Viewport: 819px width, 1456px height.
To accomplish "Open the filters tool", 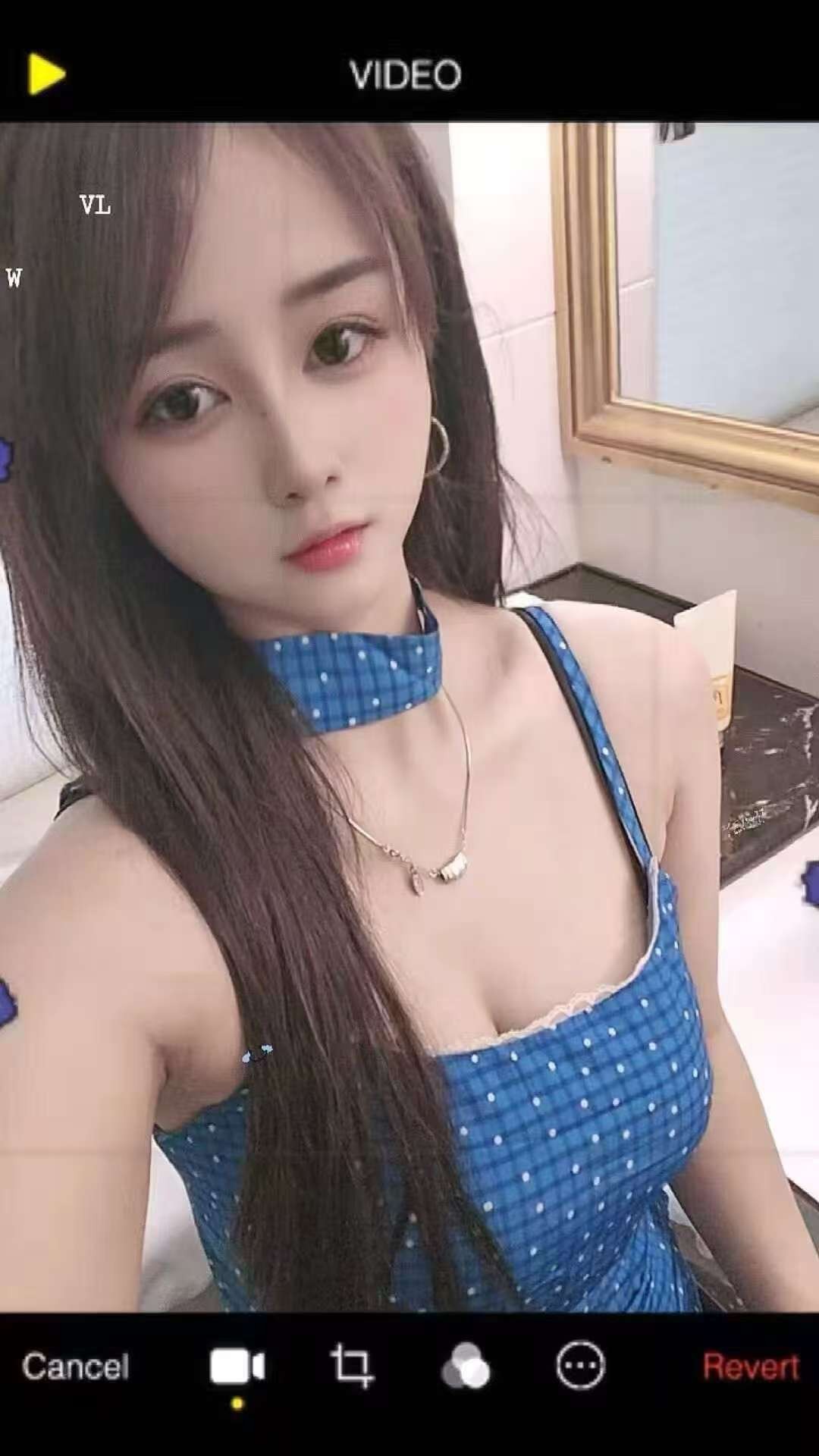I will tap(466, 1367).
